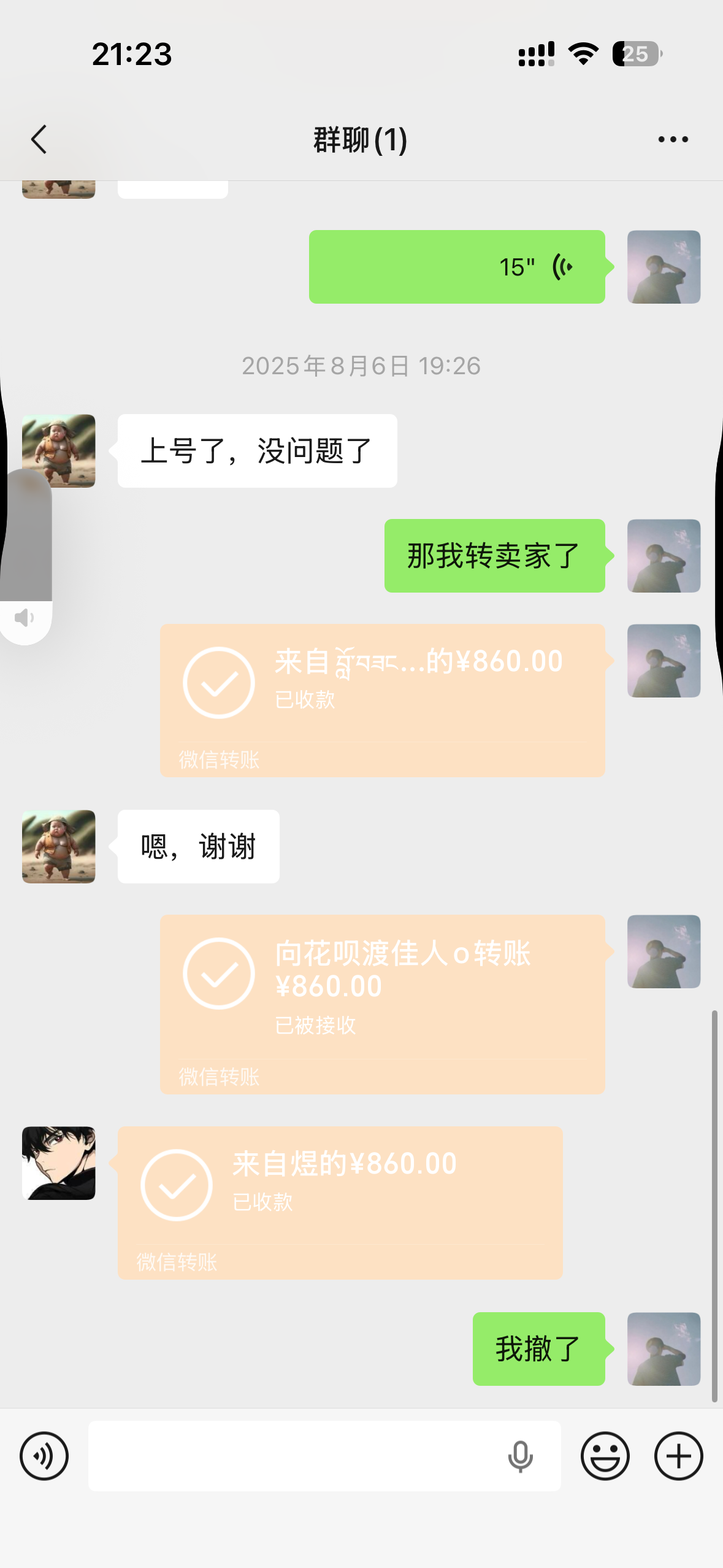The image size is (723, 1568).
Task: Open the ¥860.00 transfer marked 已收款 from ...的
Action: tap(382, 700)
